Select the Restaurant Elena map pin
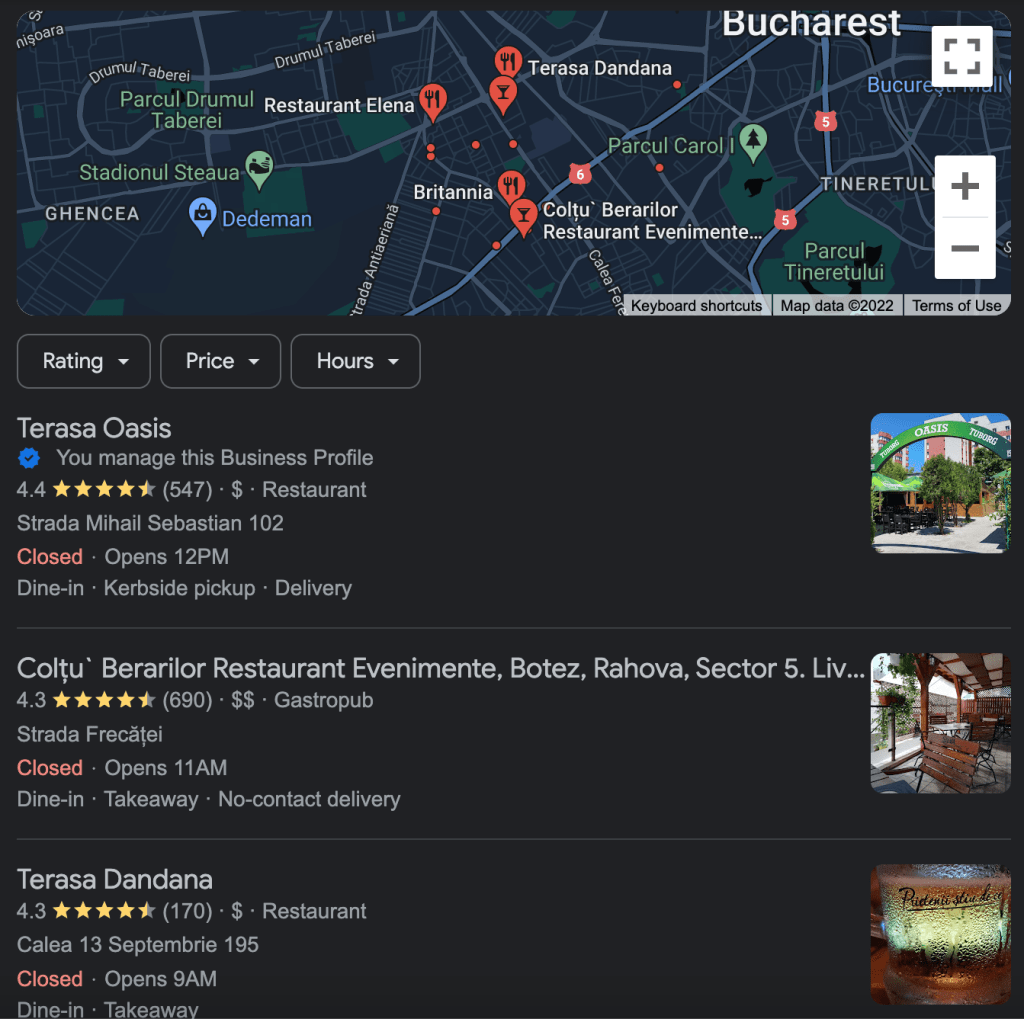This screenshot has height=1019, width=1024. pyautogui.click(x=433, y=100)
